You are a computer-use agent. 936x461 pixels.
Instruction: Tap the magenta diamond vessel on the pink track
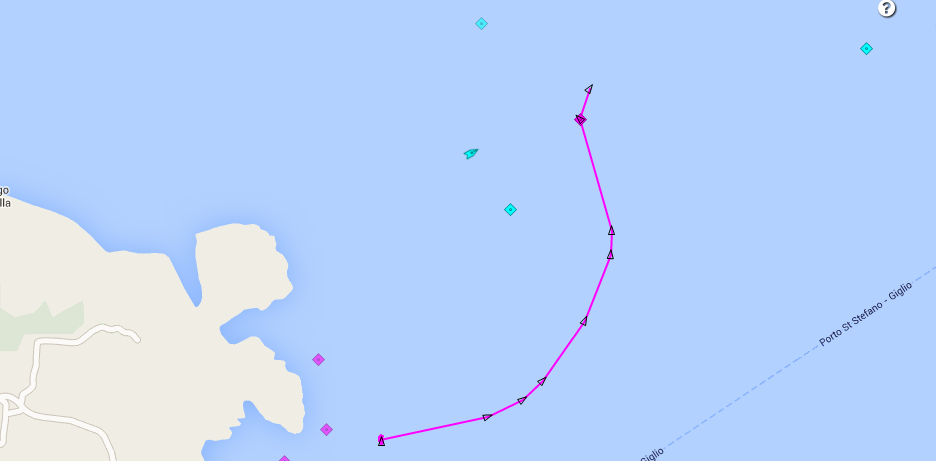580,119
